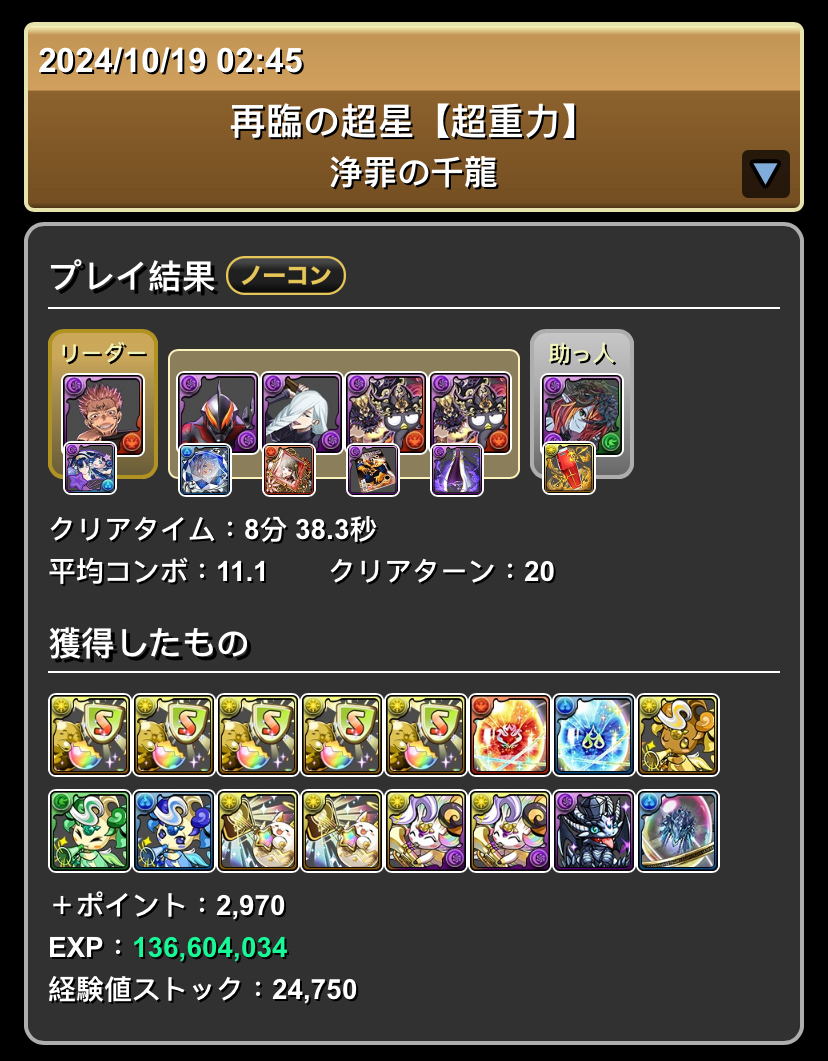Collapse the 再臨の超星 play result entry

point(765,174)
